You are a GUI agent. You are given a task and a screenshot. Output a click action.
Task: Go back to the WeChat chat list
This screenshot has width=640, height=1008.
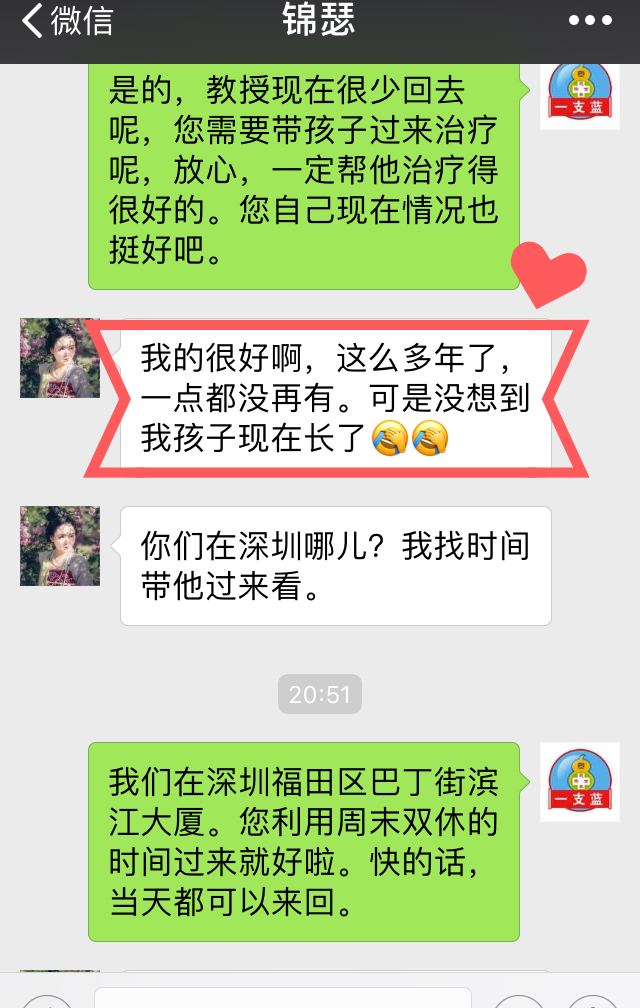[x=66, y=21]
